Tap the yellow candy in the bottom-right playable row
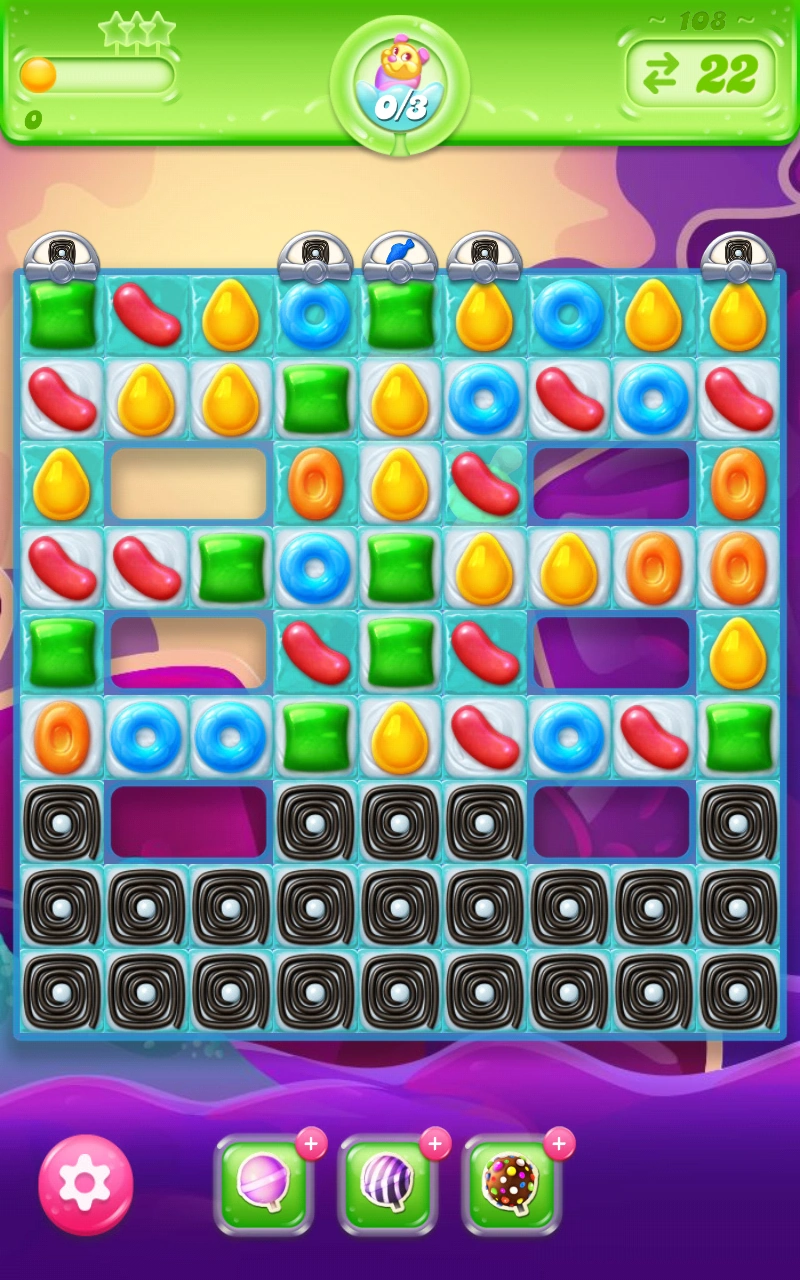Viewport: 800px width, 1280px height. [738, 653]
